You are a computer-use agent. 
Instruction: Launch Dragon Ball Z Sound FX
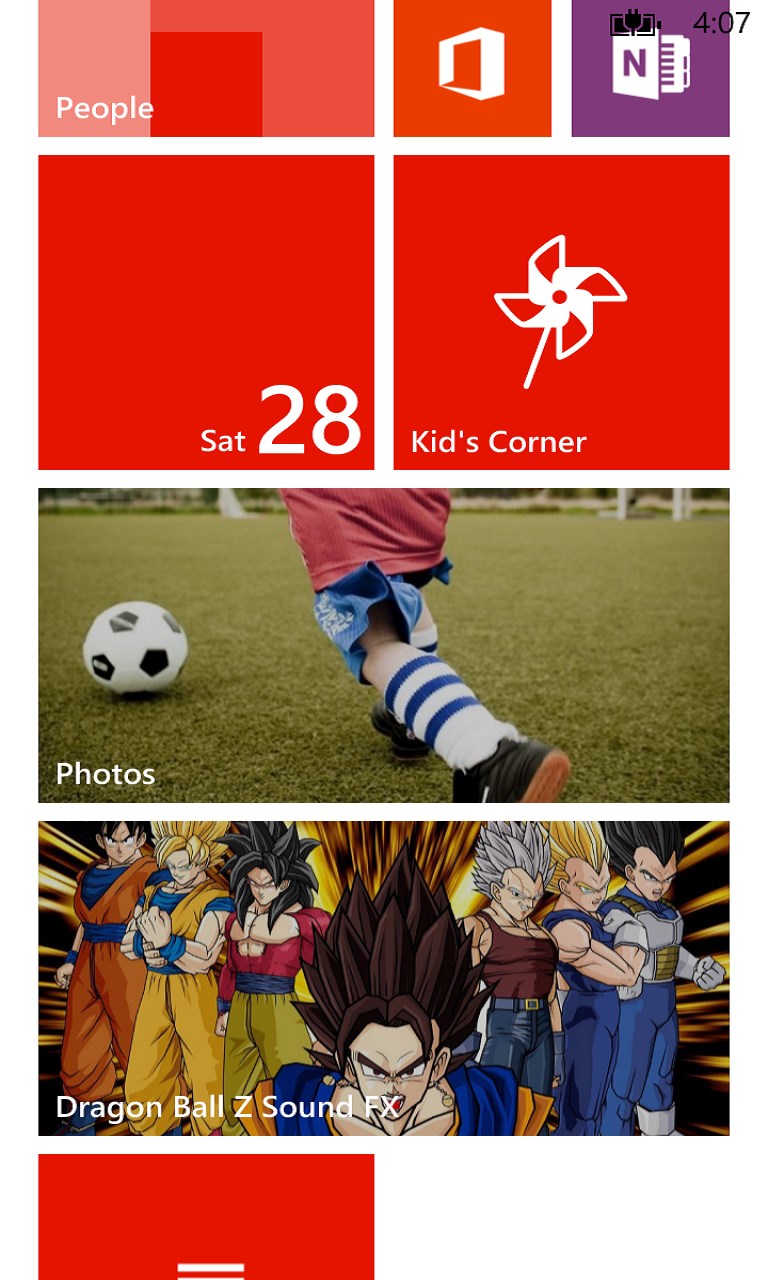[384, 978]
